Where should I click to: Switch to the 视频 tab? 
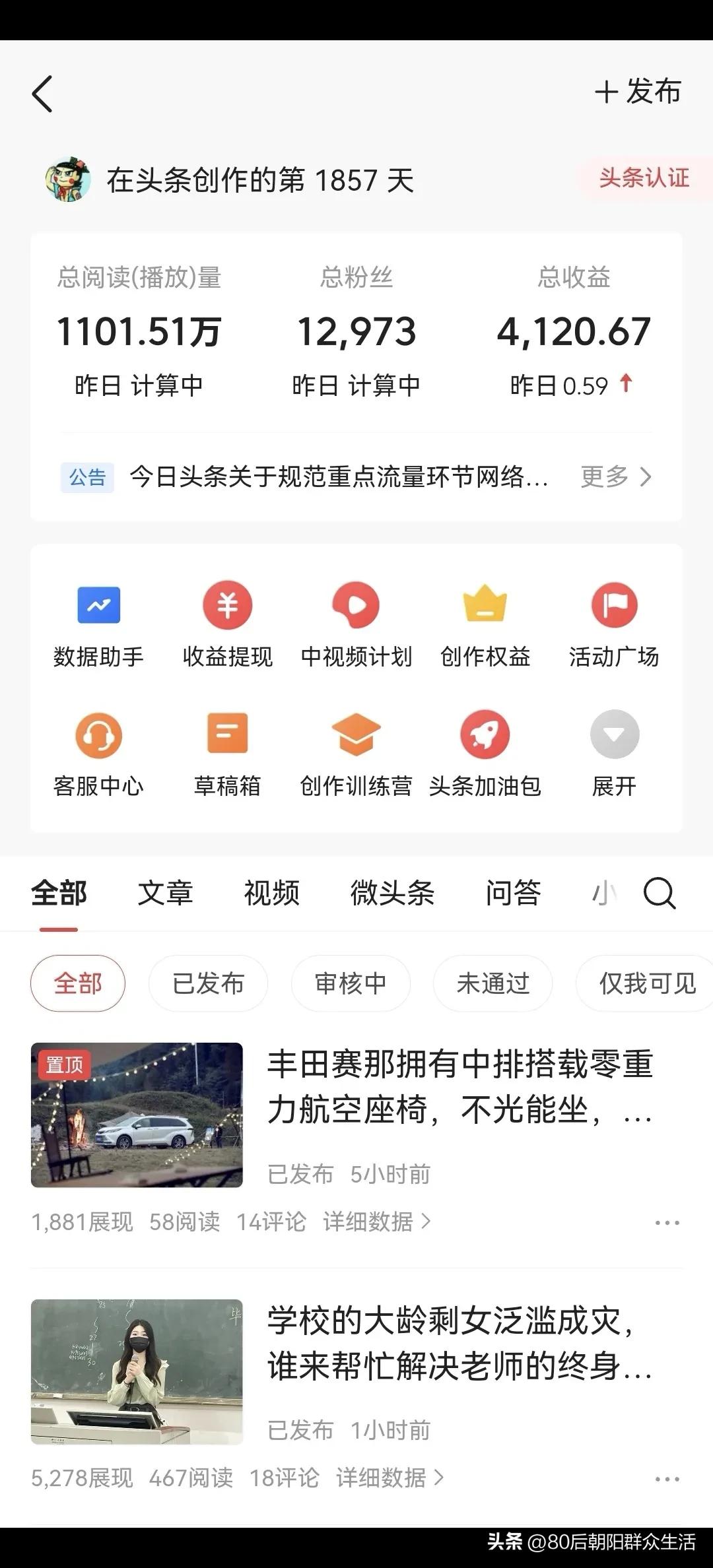272,894
